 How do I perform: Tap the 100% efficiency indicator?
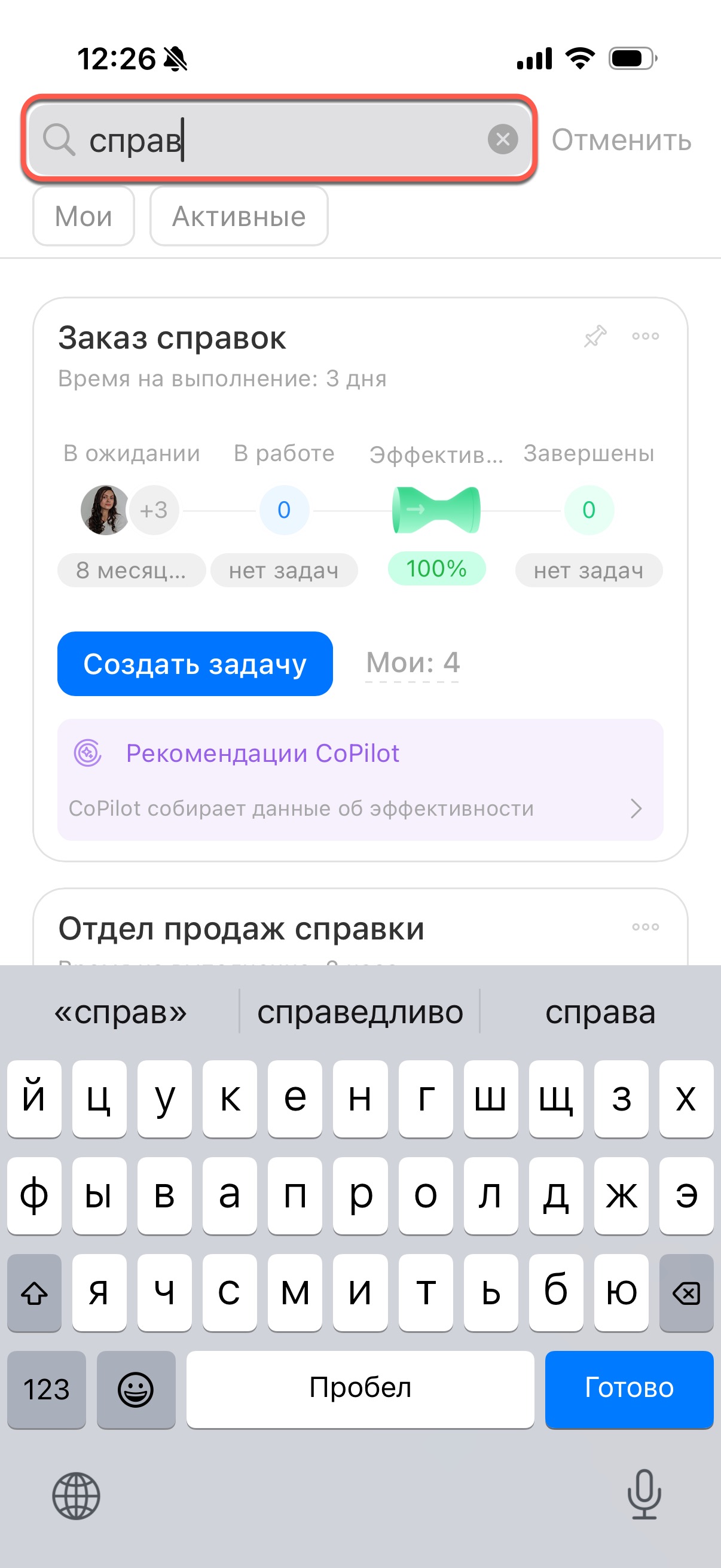pyautogui.click(x=436, y=569)
